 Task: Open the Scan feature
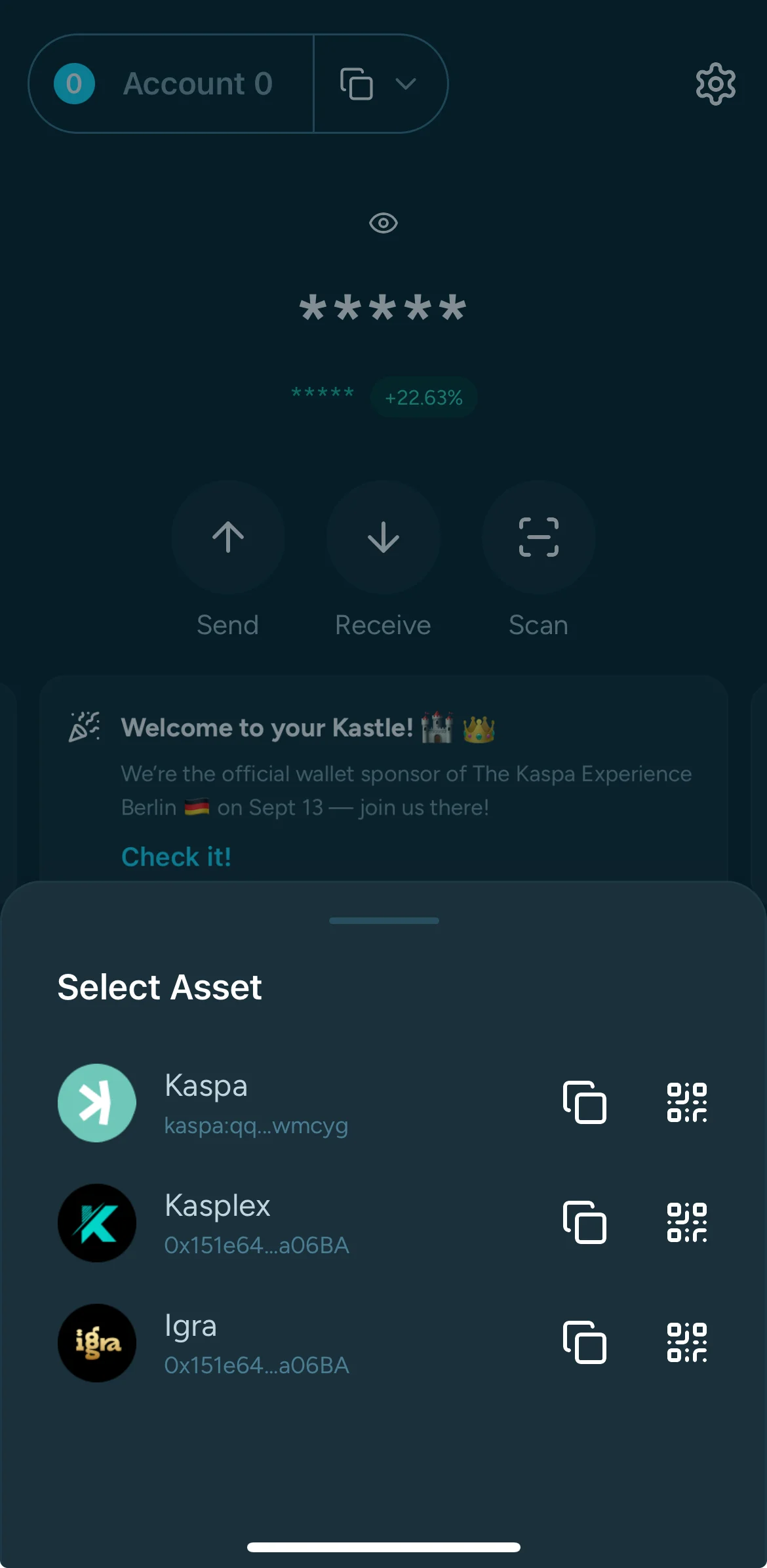(x=539, y=538)
